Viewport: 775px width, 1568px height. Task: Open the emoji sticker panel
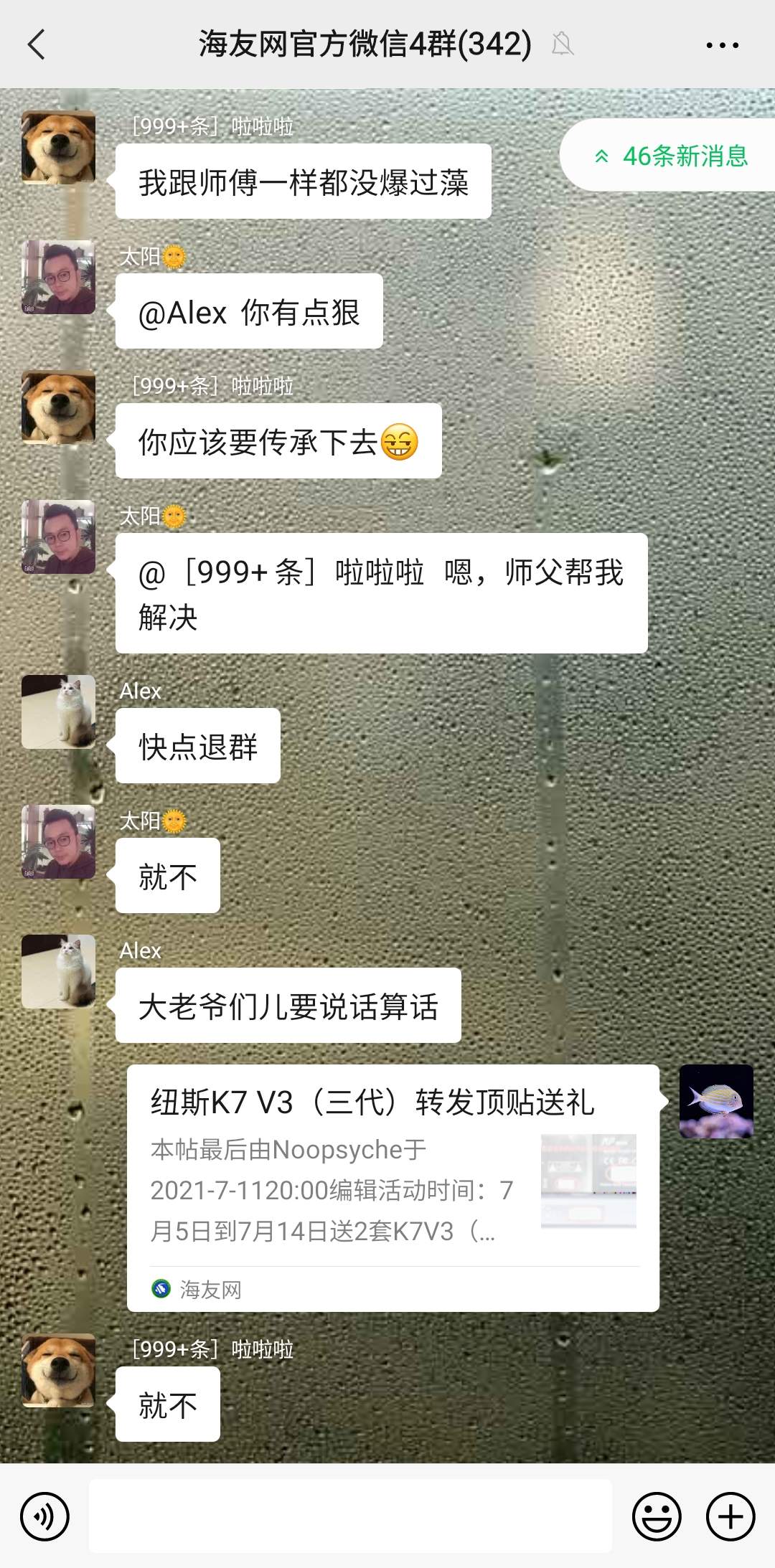pos(656,1516)
